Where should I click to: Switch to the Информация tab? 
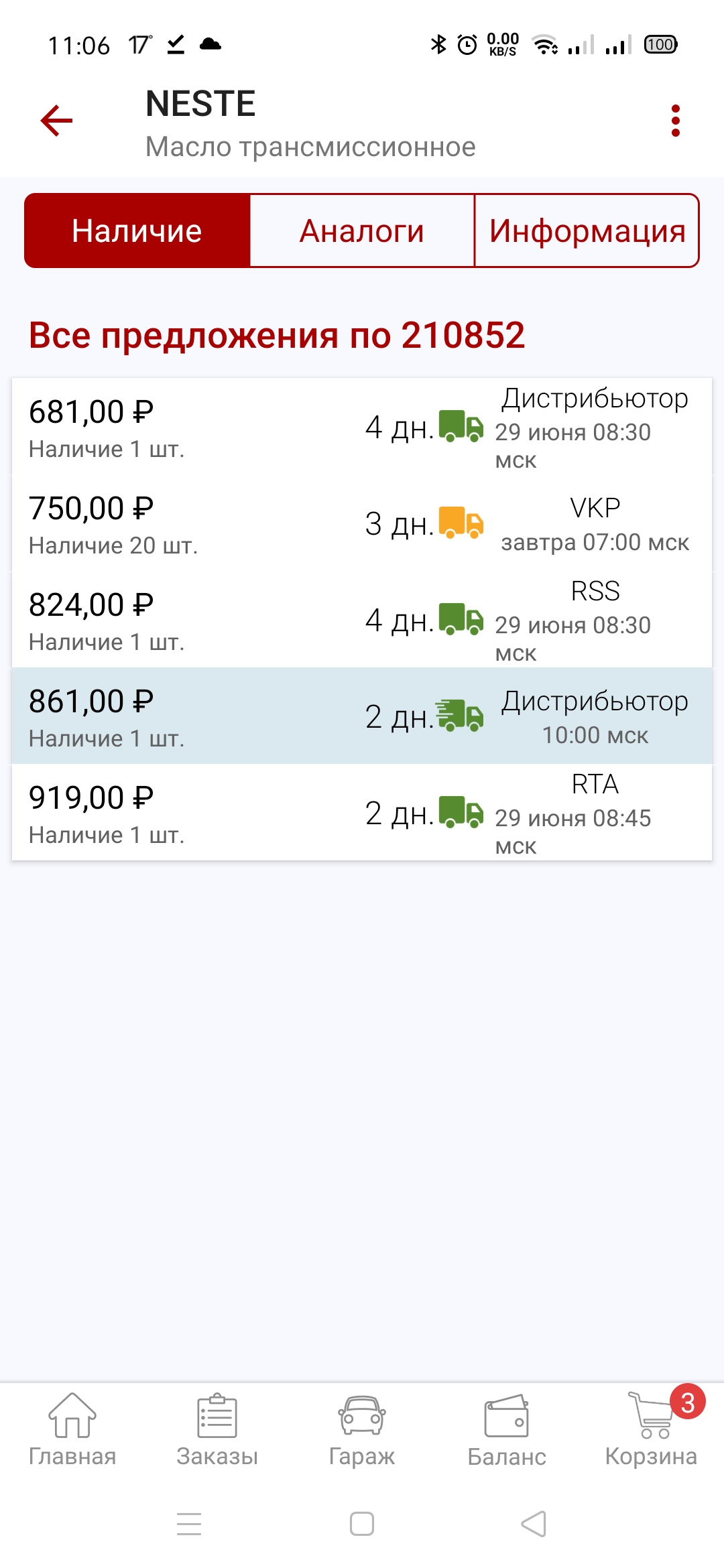click(587, 231)
